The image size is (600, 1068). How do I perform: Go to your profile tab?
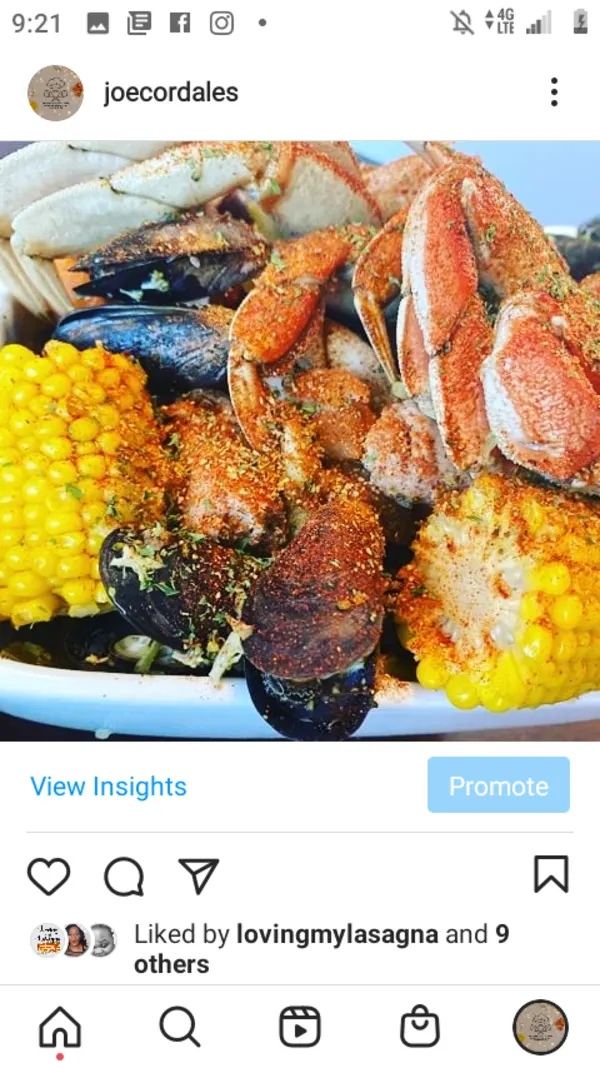click(x=540, y=1026)
